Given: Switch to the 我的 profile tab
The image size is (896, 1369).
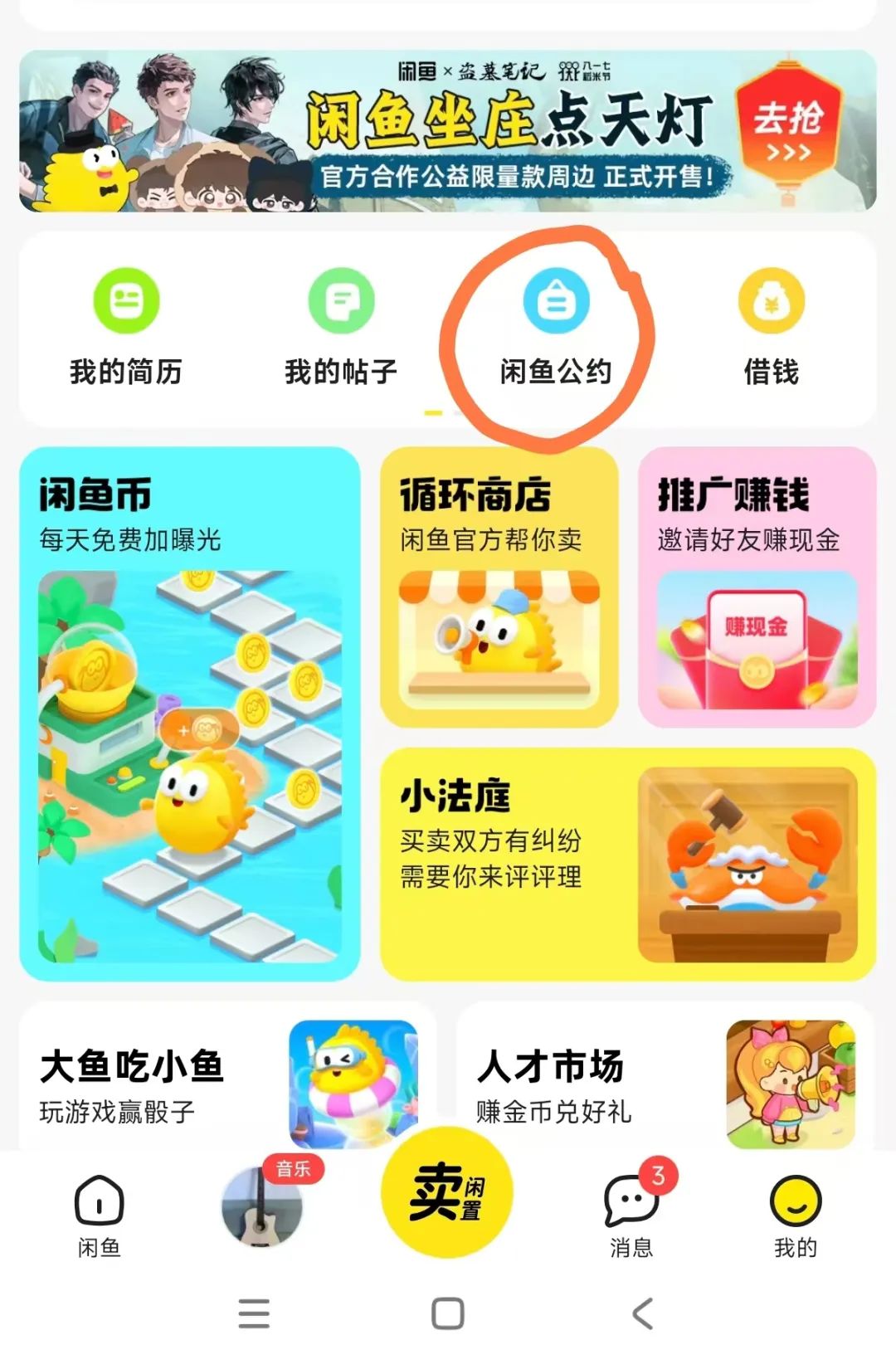Looking at the screenshot, I should coord(796,1216).
